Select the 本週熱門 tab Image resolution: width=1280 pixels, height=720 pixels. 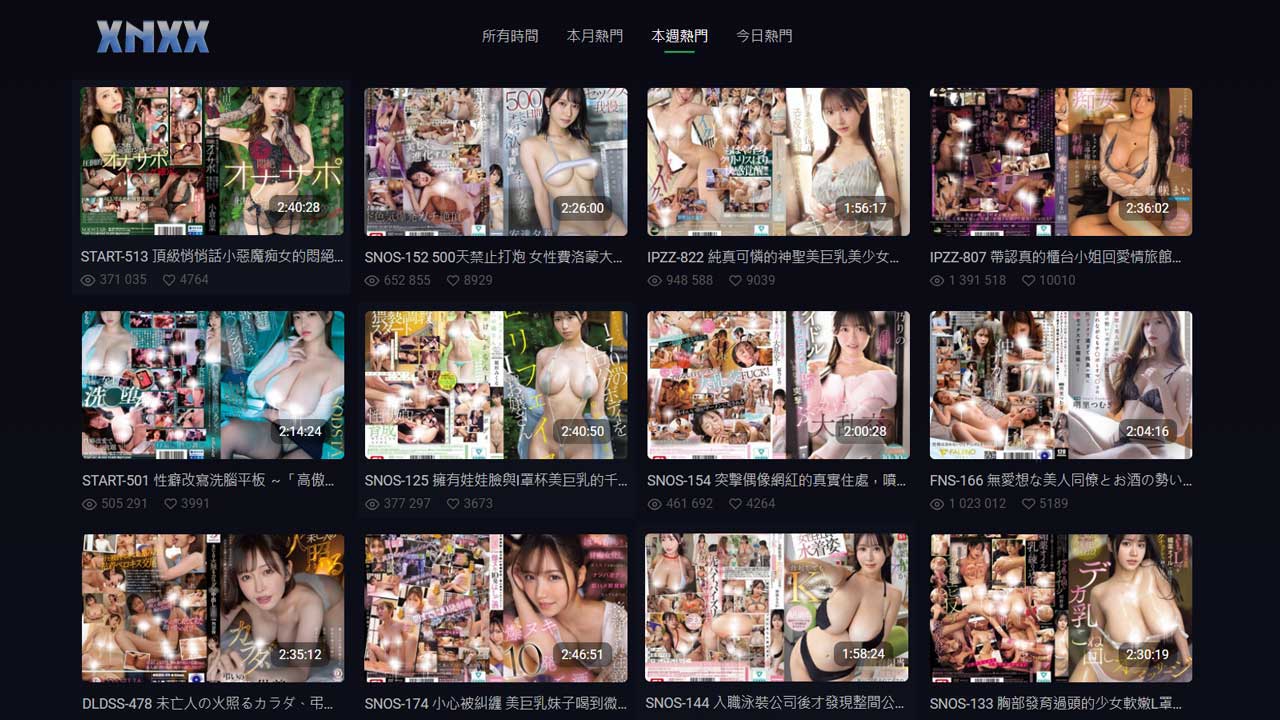pos(679,36)
